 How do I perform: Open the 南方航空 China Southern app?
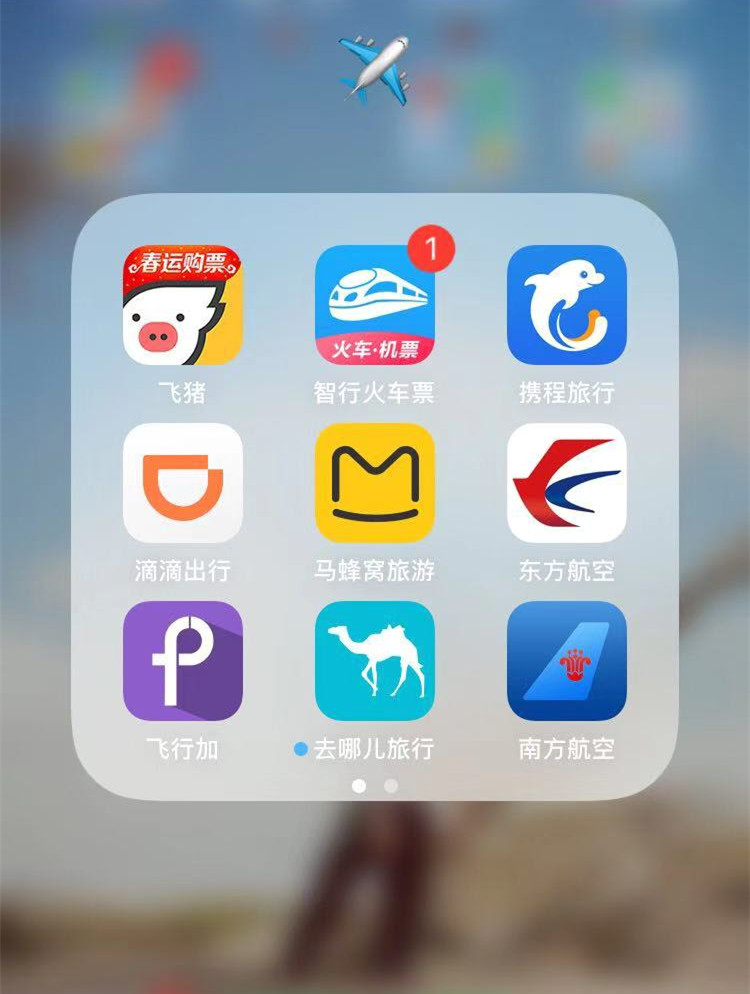coord(566,664)
